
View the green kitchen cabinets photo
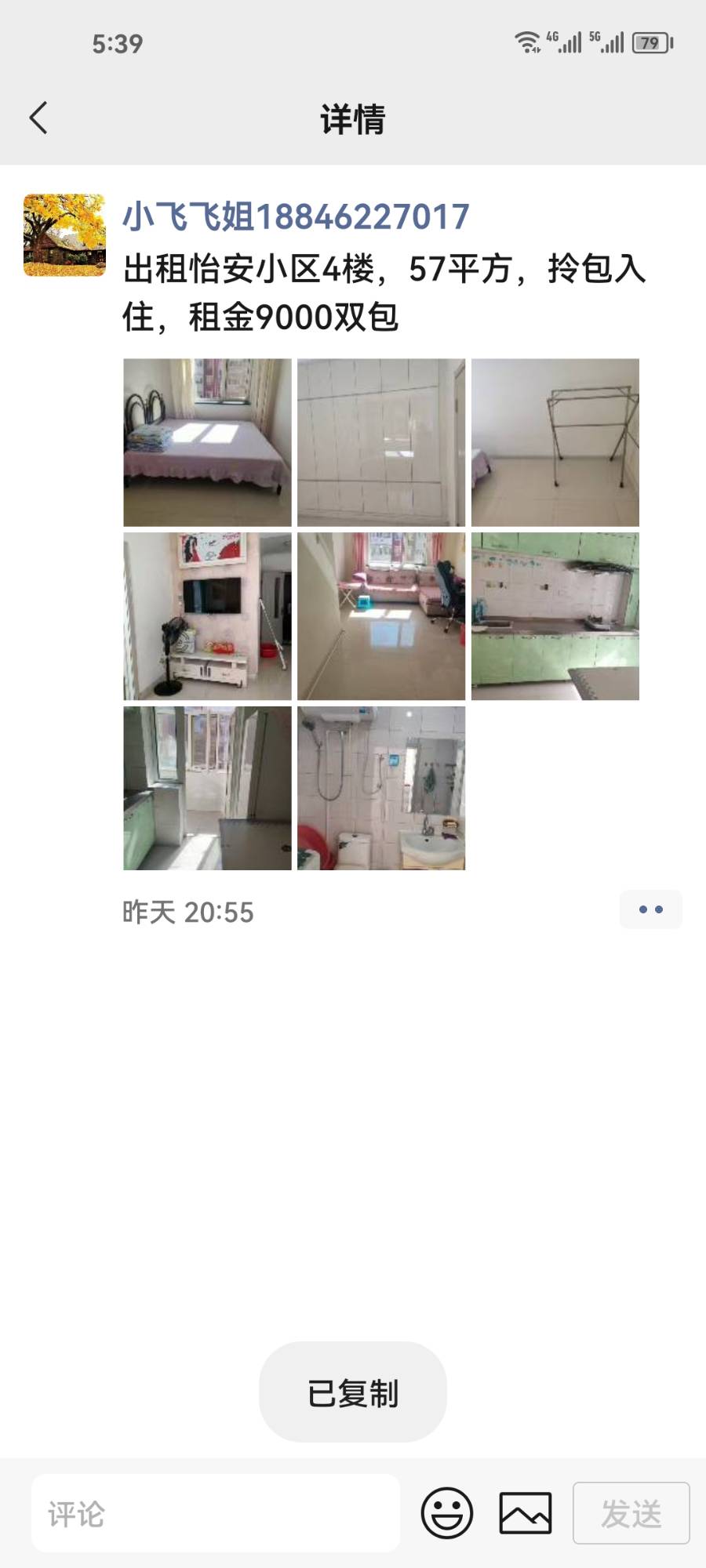(555, 616)
